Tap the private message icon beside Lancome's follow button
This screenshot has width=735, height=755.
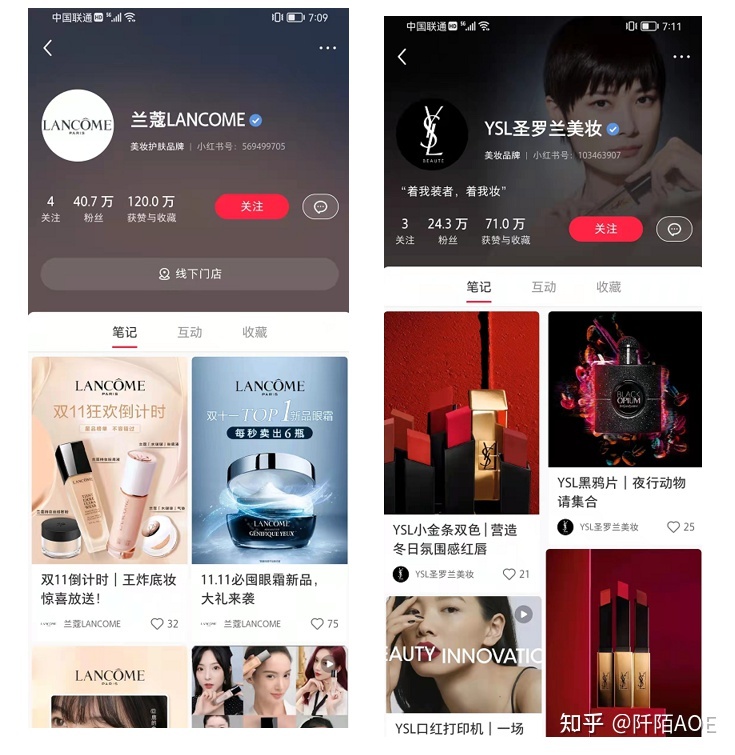point(320,207)
